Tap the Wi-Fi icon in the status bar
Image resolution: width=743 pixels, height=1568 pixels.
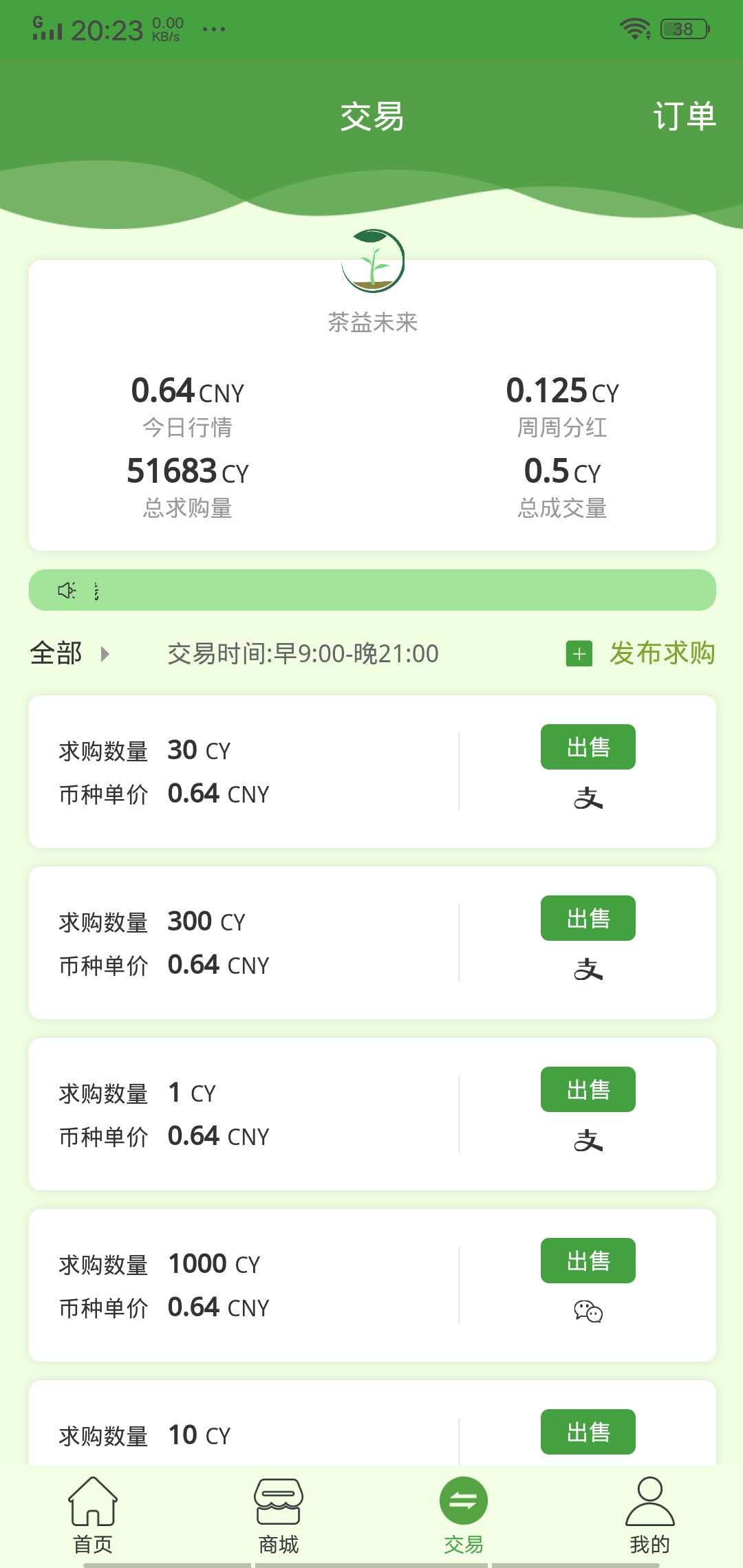pos(634,28)
